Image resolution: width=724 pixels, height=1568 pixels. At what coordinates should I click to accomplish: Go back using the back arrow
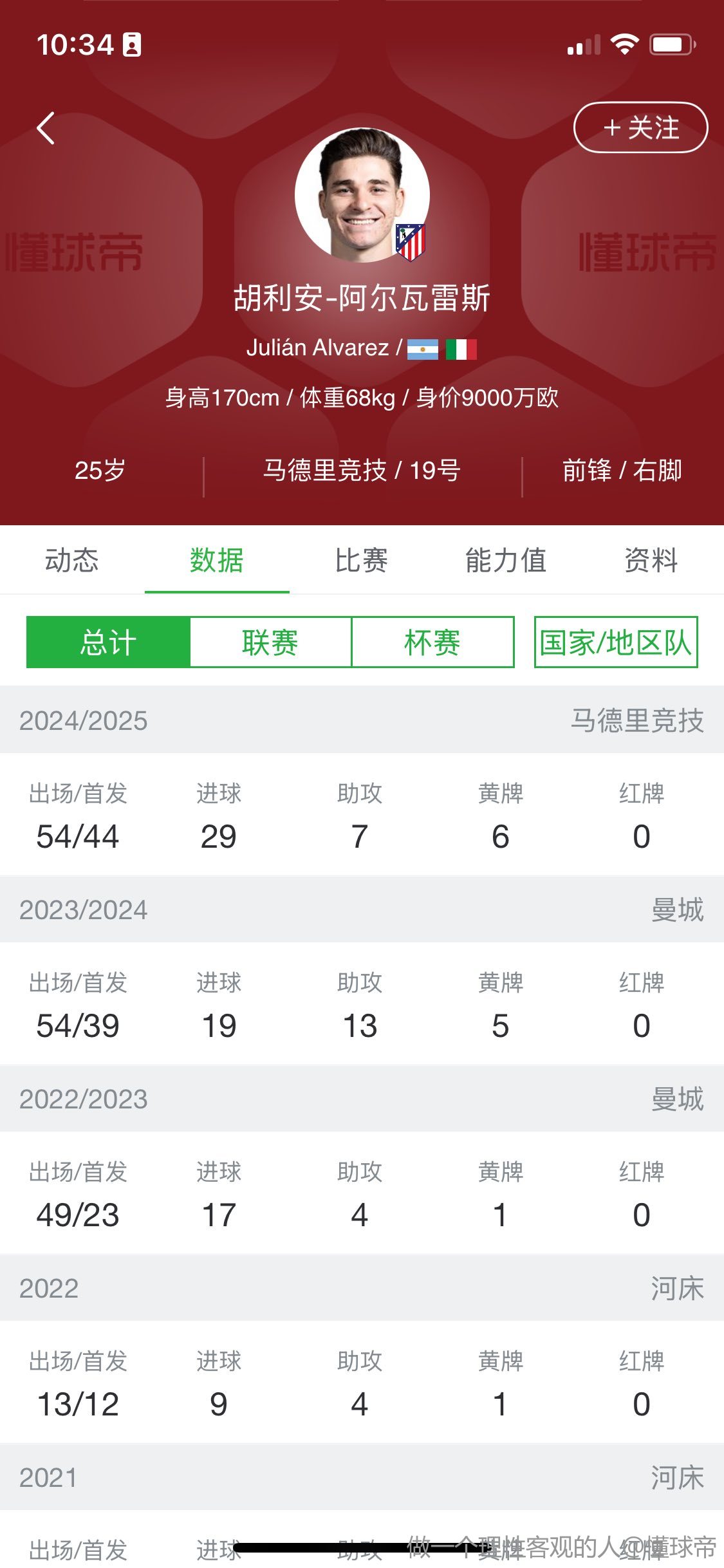[46, 128]
